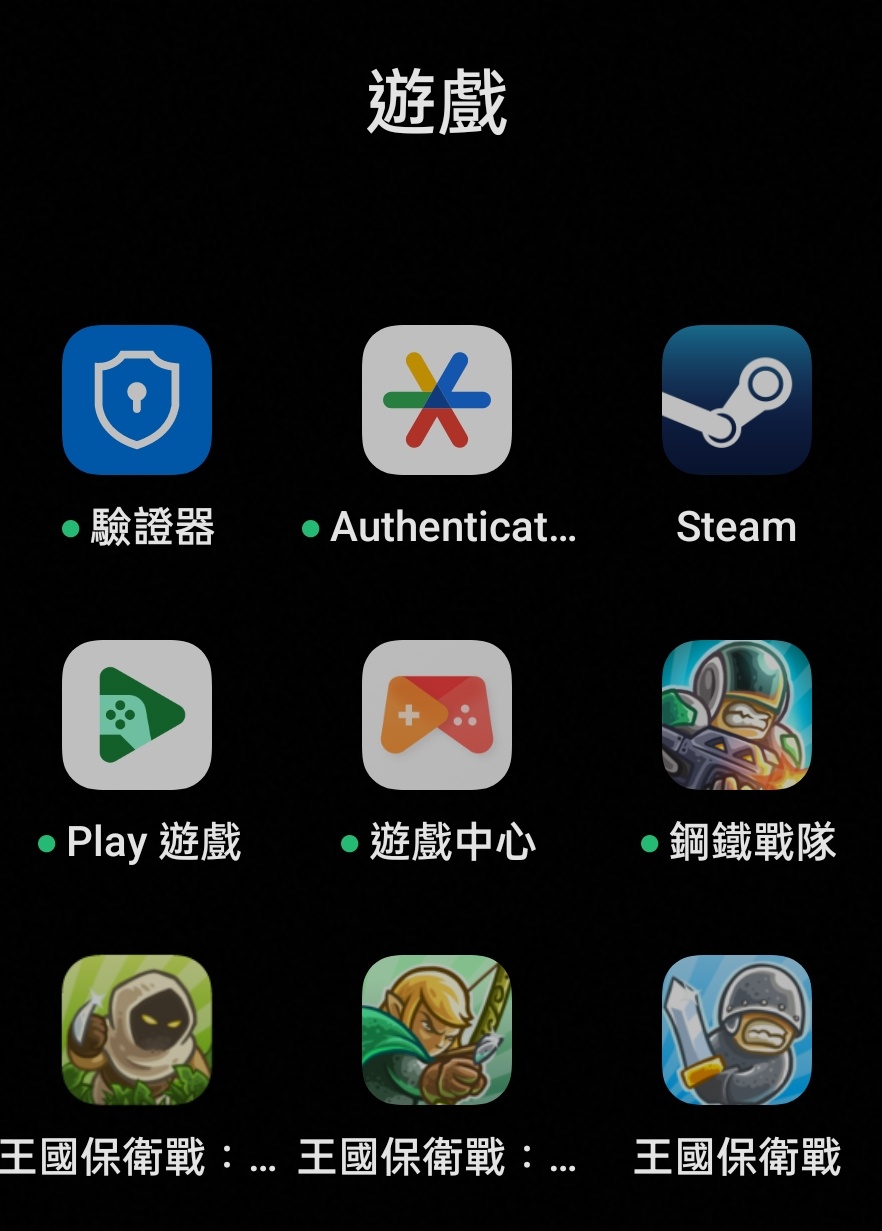Start the 鋼鐵戰隊 game
Viewport: 882px width, 1231px height.
(737, 714)
